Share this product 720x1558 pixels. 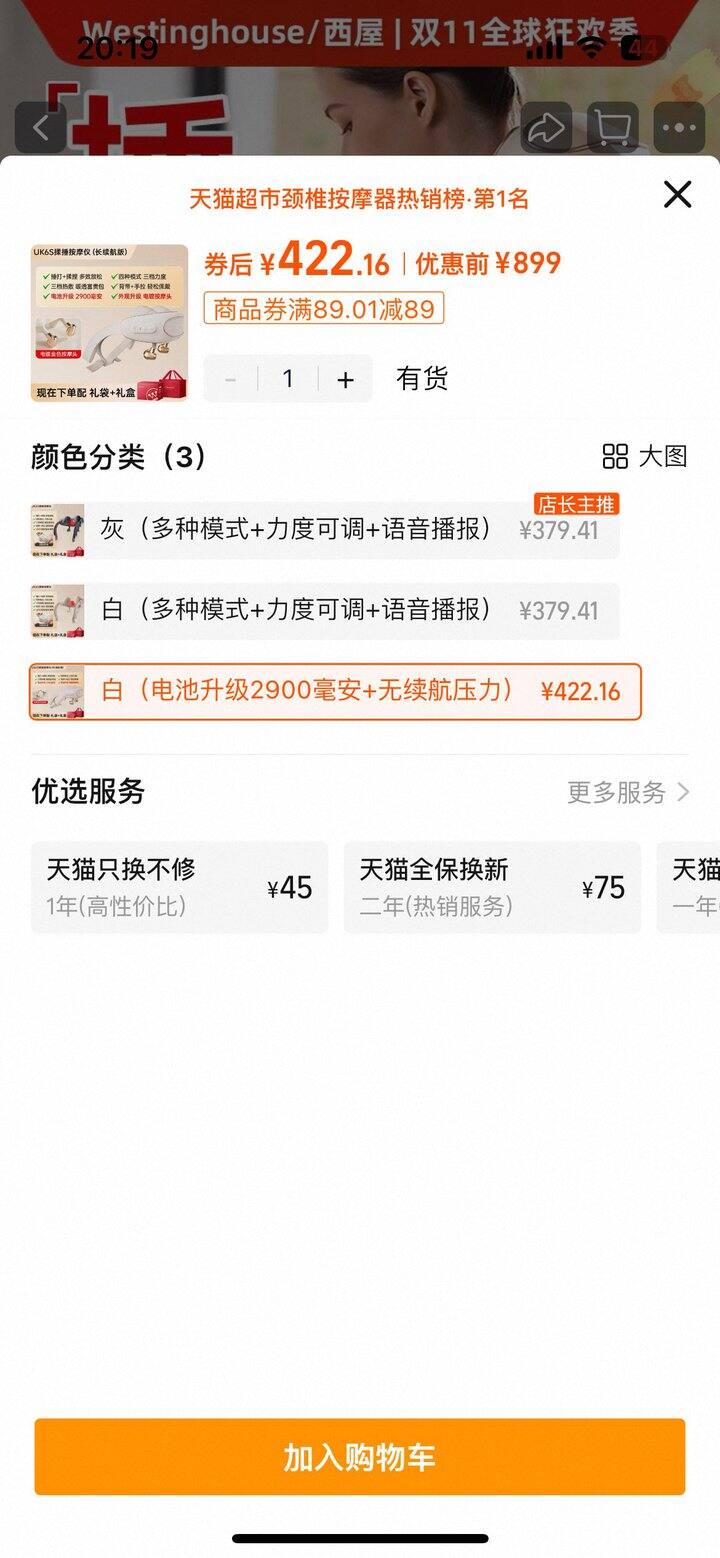point(546,128)
